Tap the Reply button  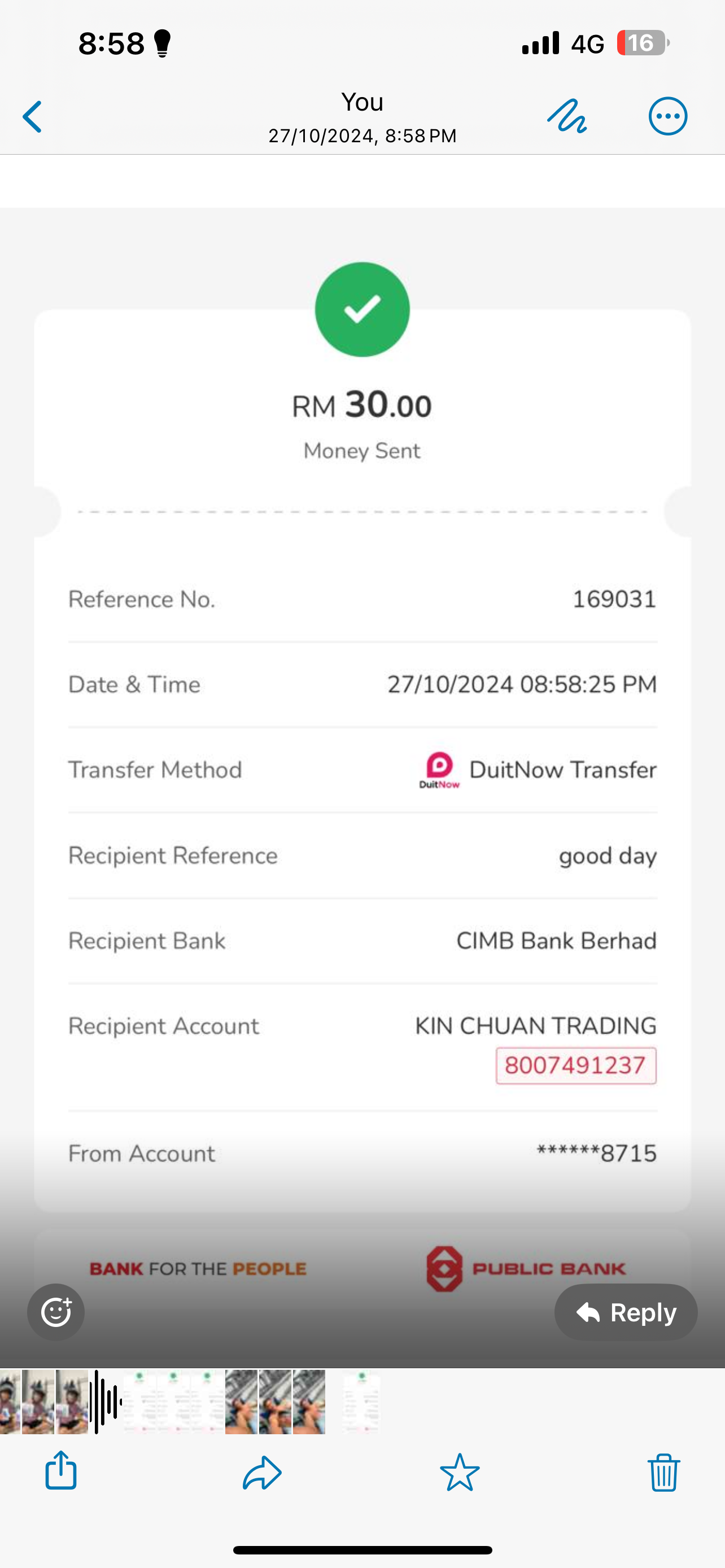pyautogui.click(x=626, y=1312)
